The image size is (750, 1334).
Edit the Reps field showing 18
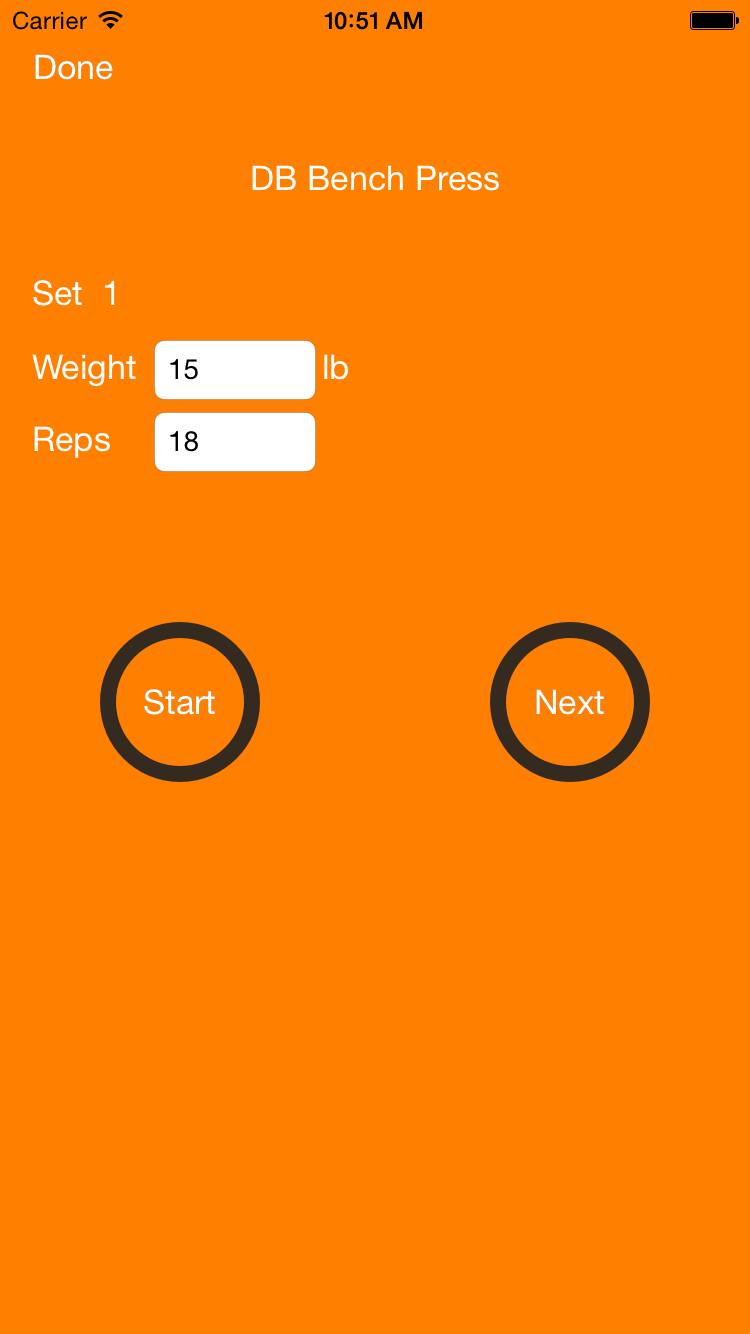(x=235, y=442)
